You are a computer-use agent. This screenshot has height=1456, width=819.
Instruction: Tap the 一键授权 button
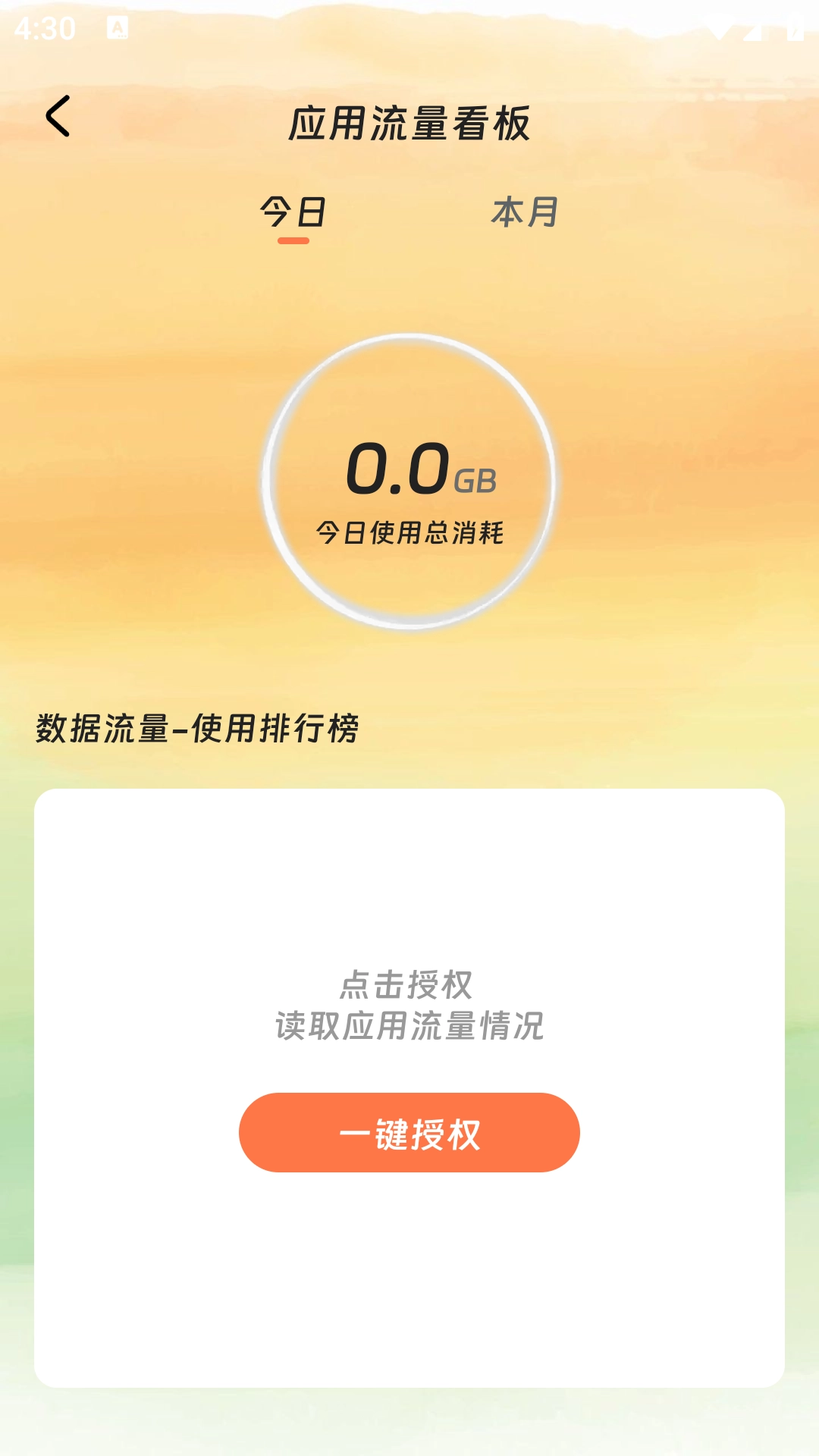coord(409,1132)
